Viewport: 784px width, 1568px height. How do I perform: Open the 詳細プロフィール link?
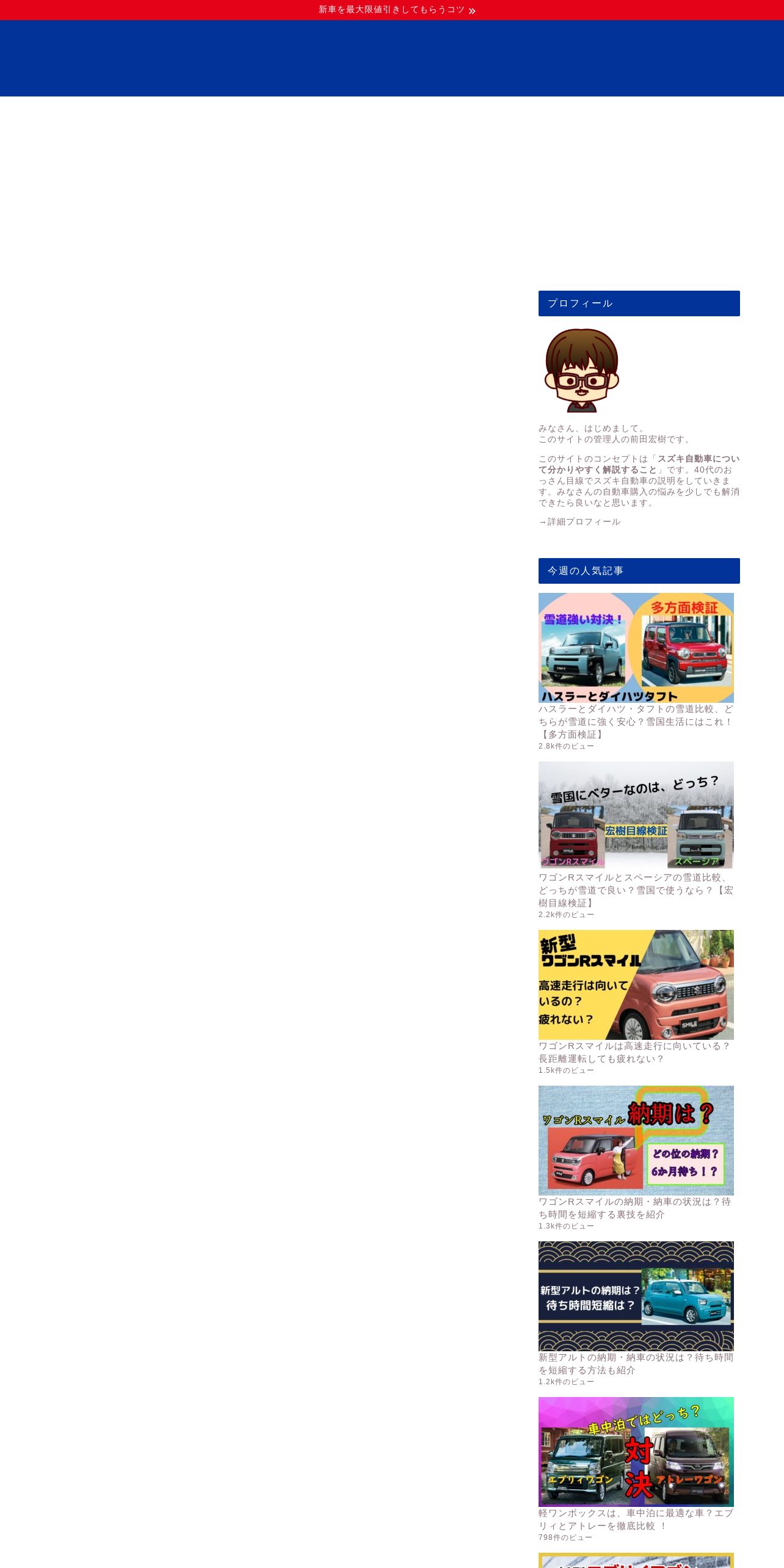point(579,521)
